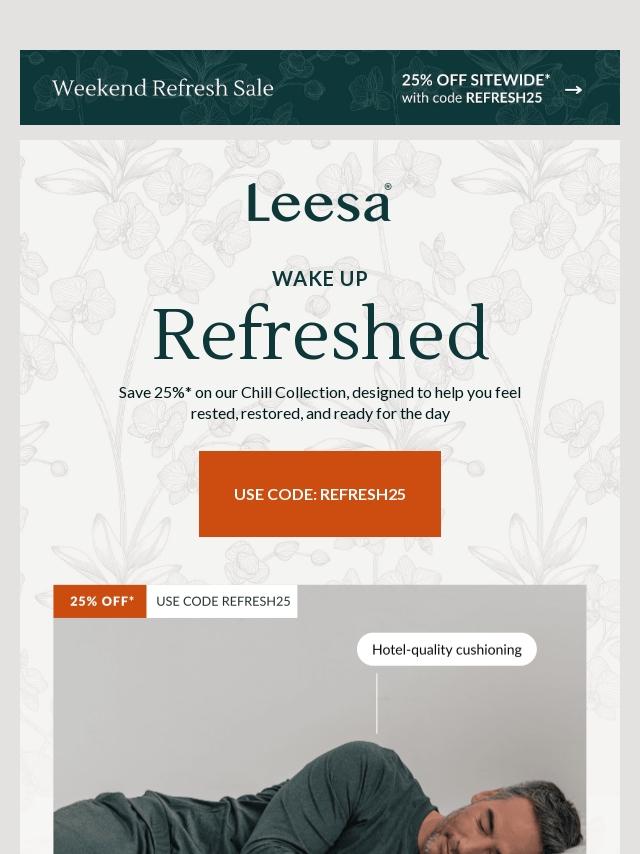The image size is (640, 854).
Task: Tap the USE CODE: REFRESH25 button
Action: pyautogui.click(x=320, y=494)
